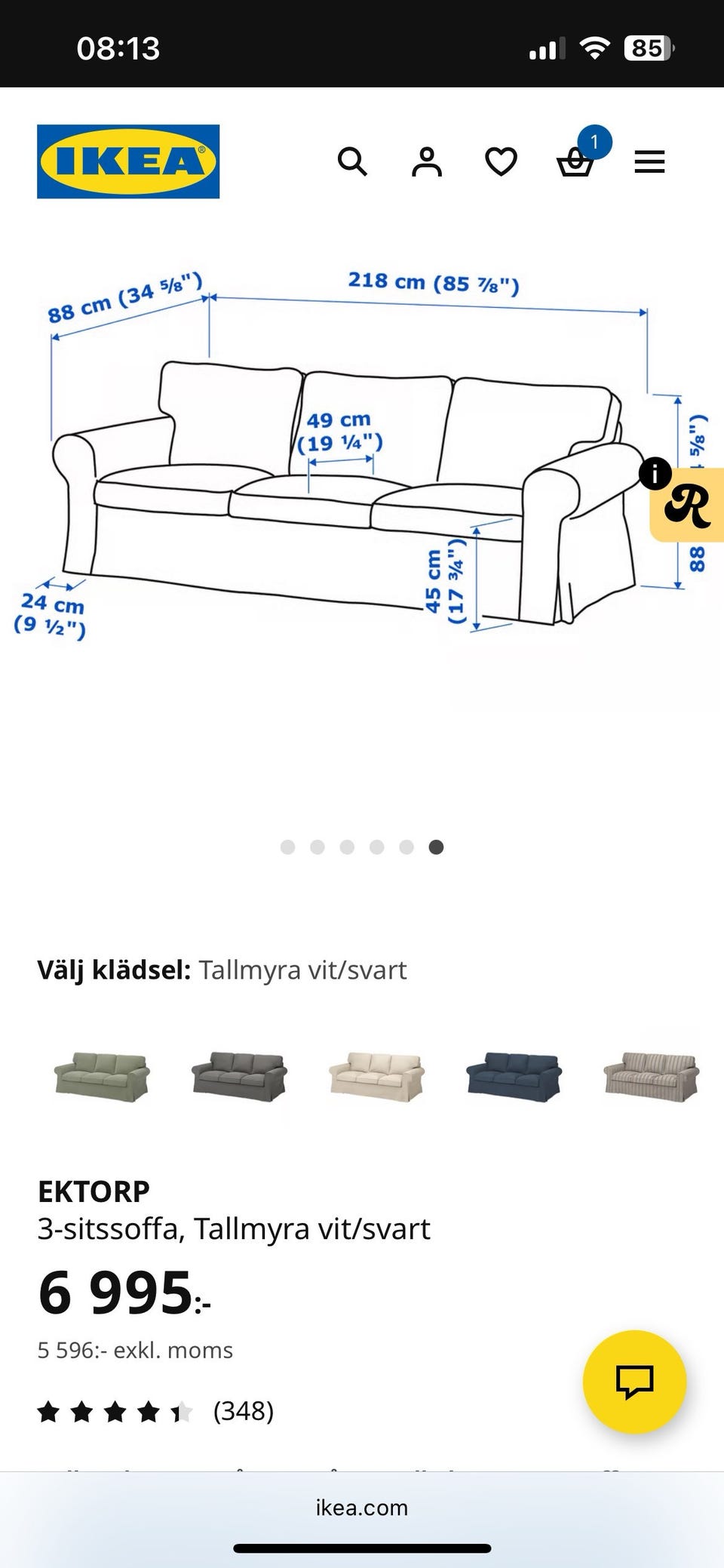The image size is (724, 1568).
Task: Select the green sofa cover
Action: click(102, 1076)
